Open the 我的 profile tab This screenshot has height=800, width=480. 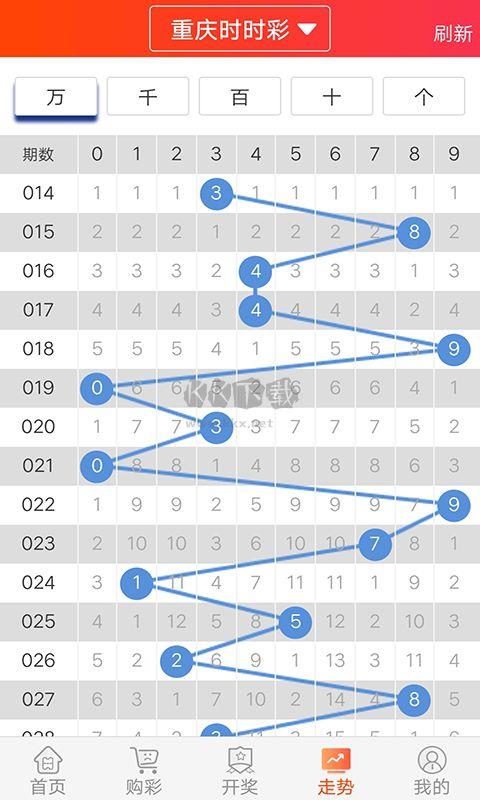tap(432, 770)
